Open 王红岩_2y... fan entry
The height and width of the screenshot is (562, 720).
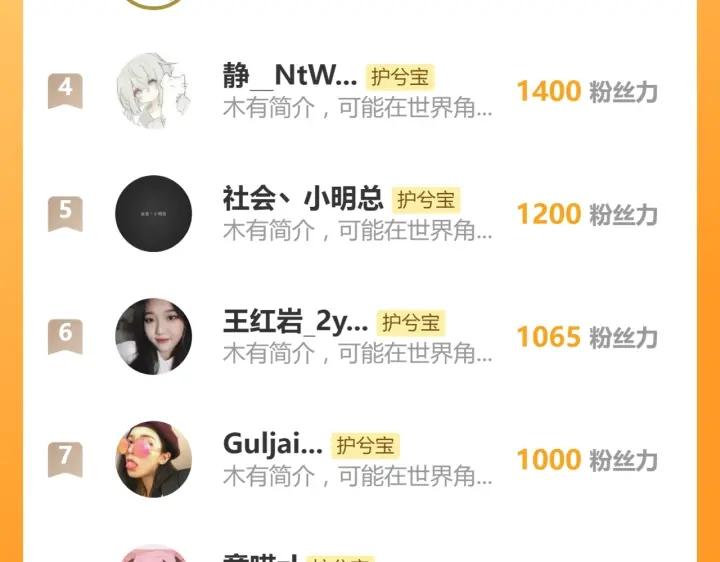(x=296, y=322)
